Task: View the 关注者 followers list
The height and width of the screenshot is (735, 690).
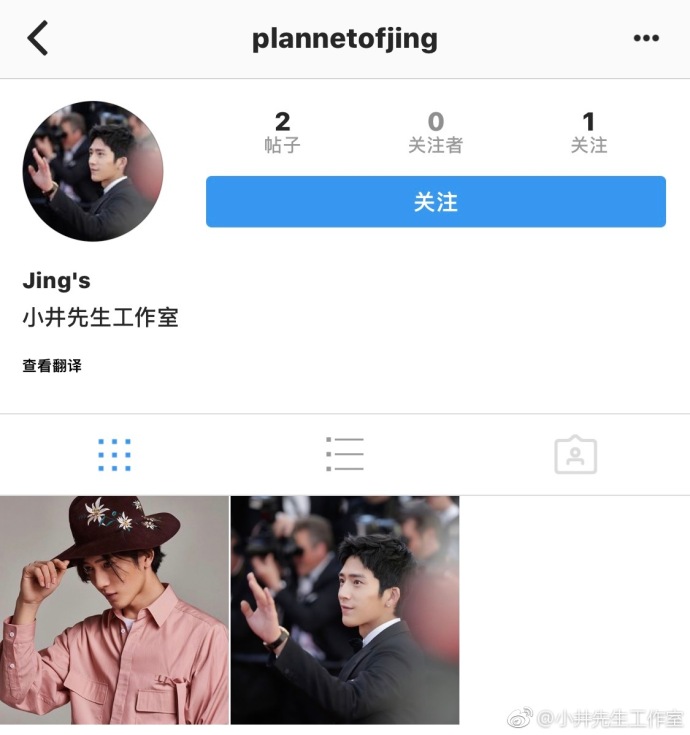Action: tap(435, 133)
